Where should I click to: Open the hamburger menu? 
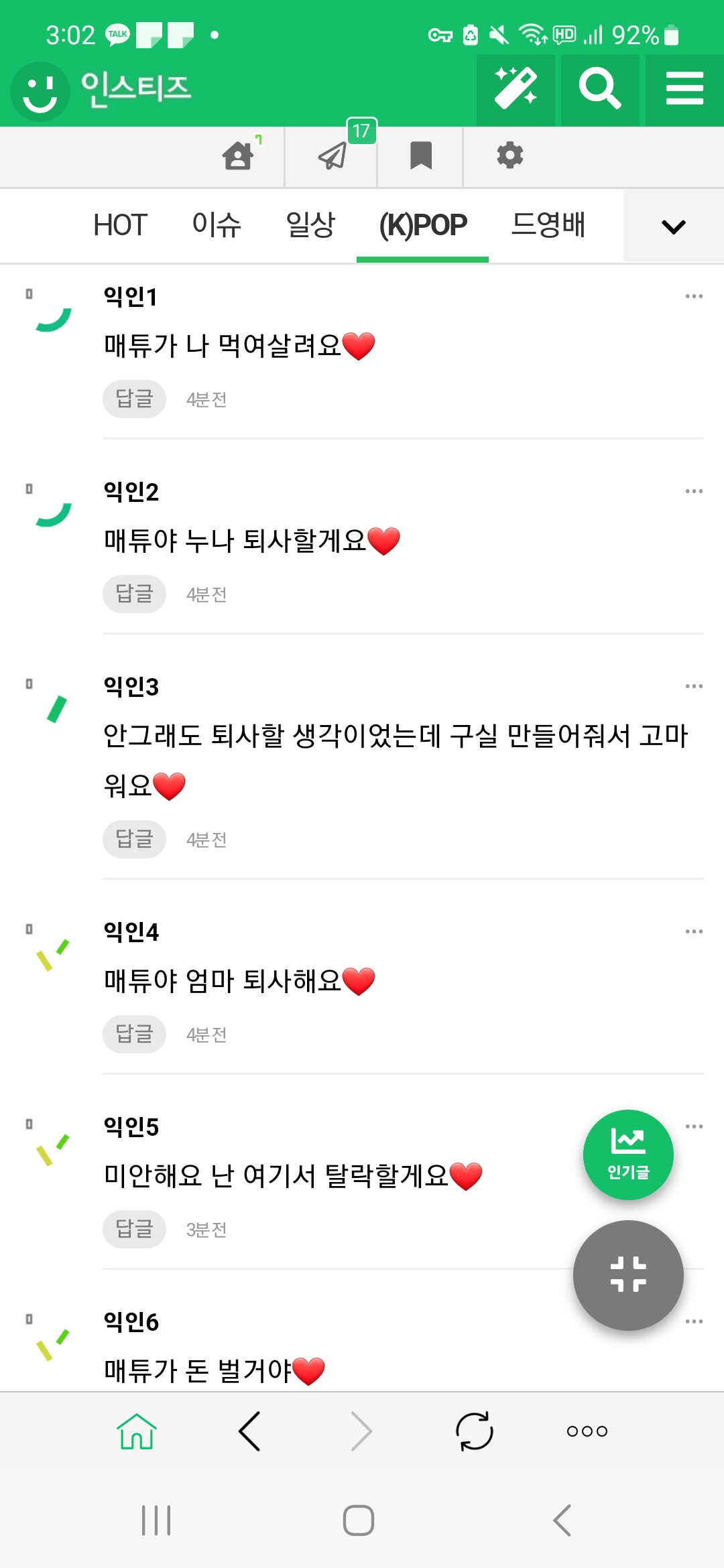pyautogui.click(x=684, y=89)
